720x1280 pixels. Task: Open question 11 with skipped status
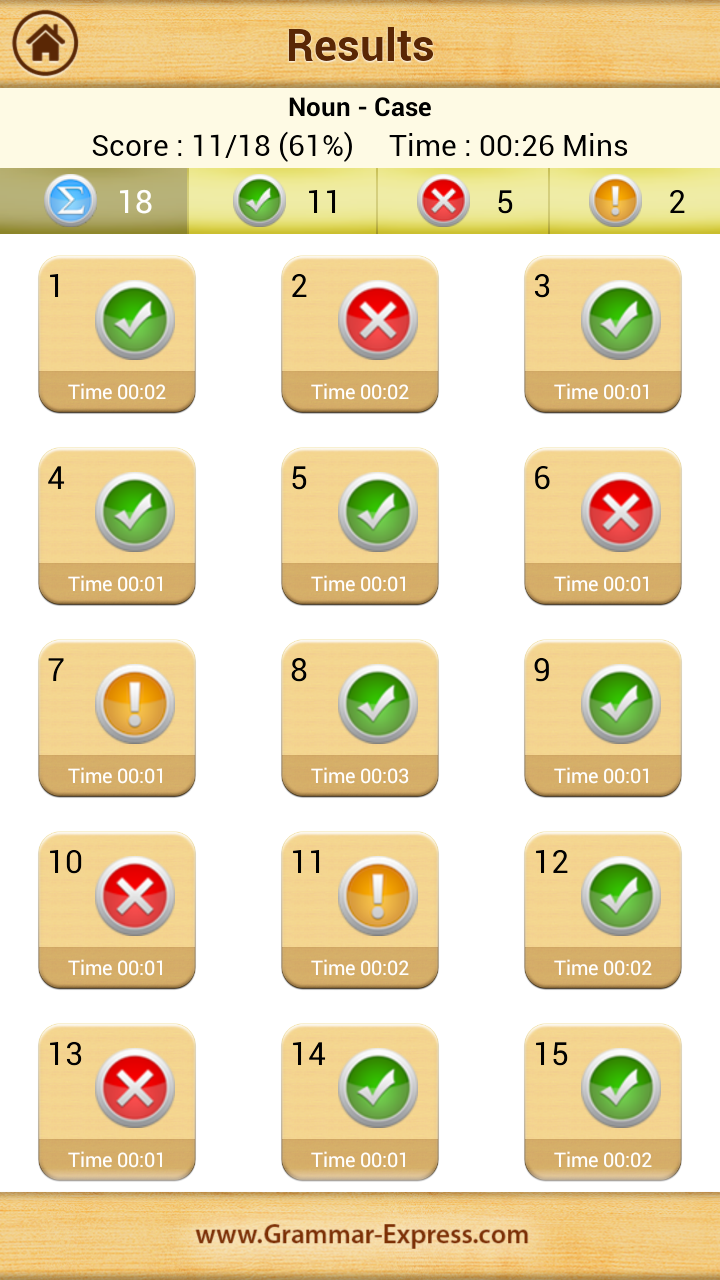pos(360,910)
